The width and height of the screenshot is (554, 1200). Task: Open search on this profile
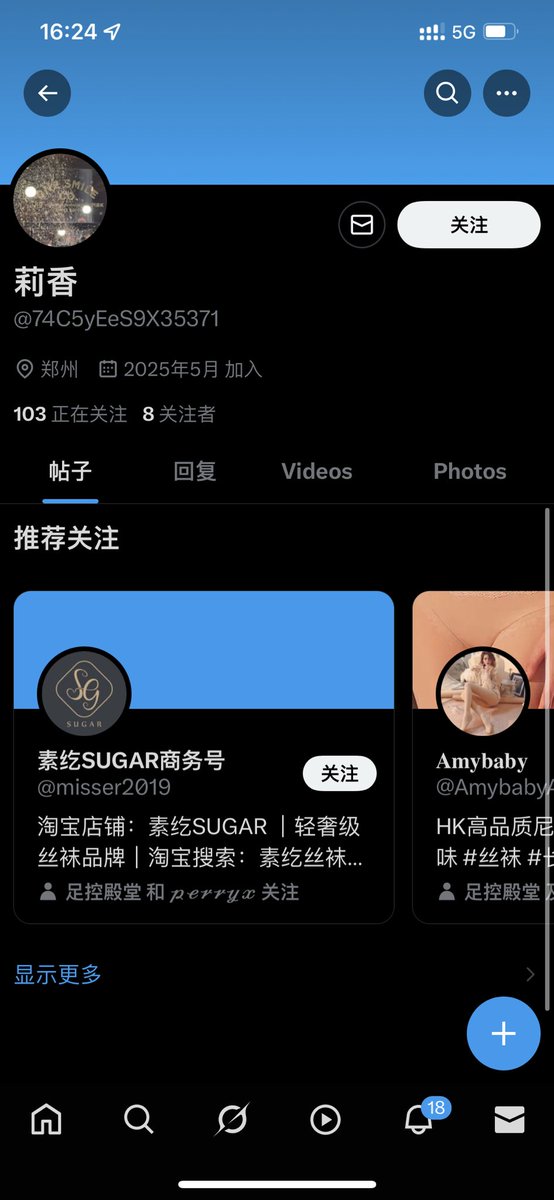[x=447, y=94]
